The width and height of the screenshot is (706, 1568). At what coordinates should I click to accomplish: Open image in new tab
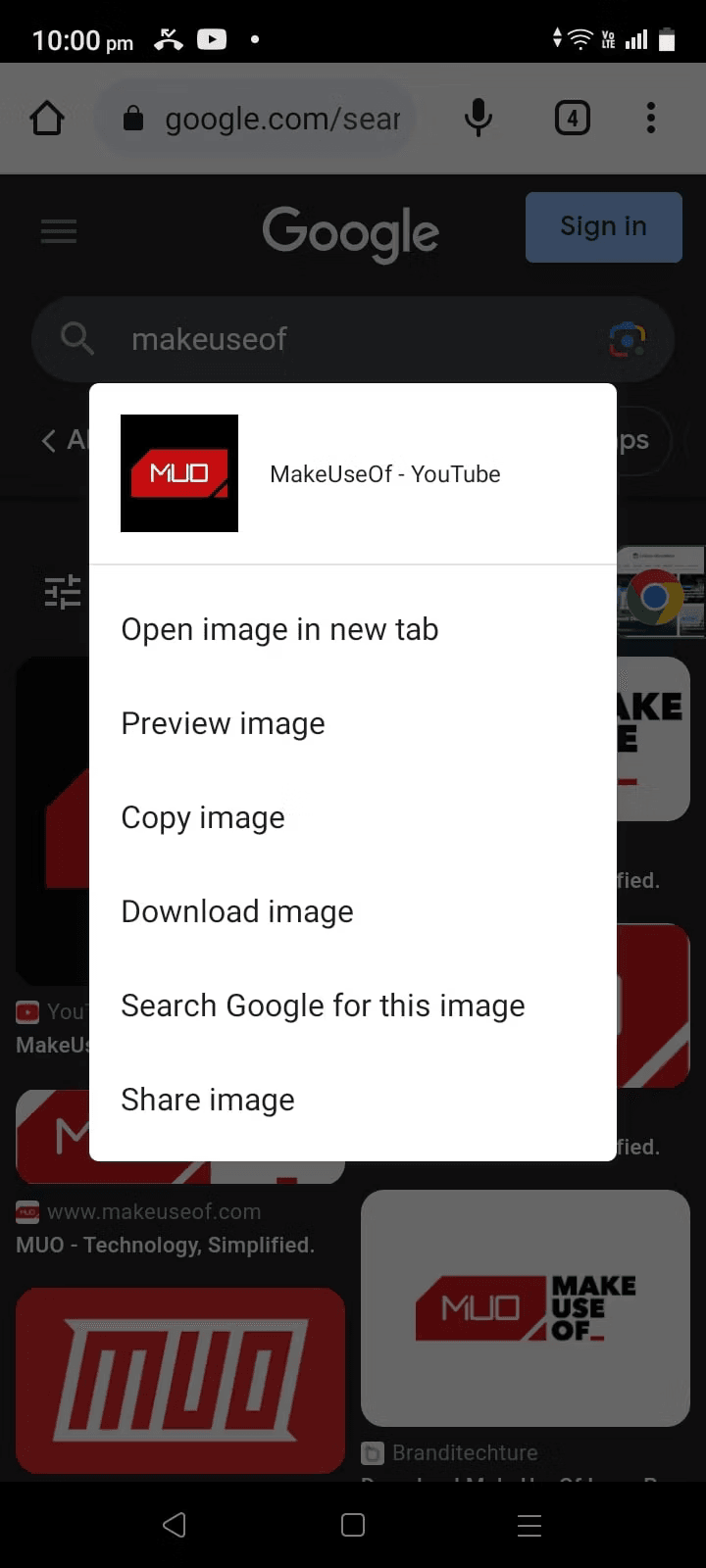coord(279,629)
